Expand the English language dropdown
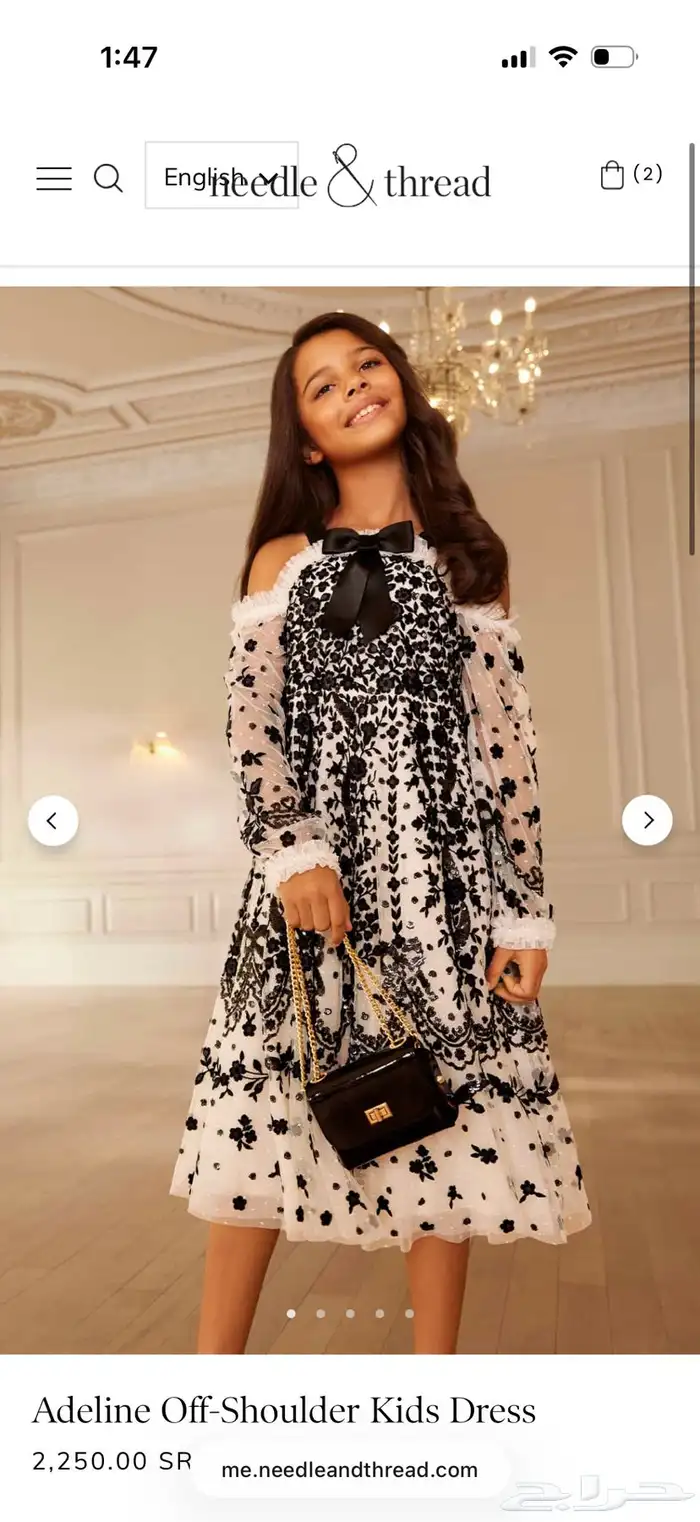Screen dimensions: 700x1522 click(222, 175)
